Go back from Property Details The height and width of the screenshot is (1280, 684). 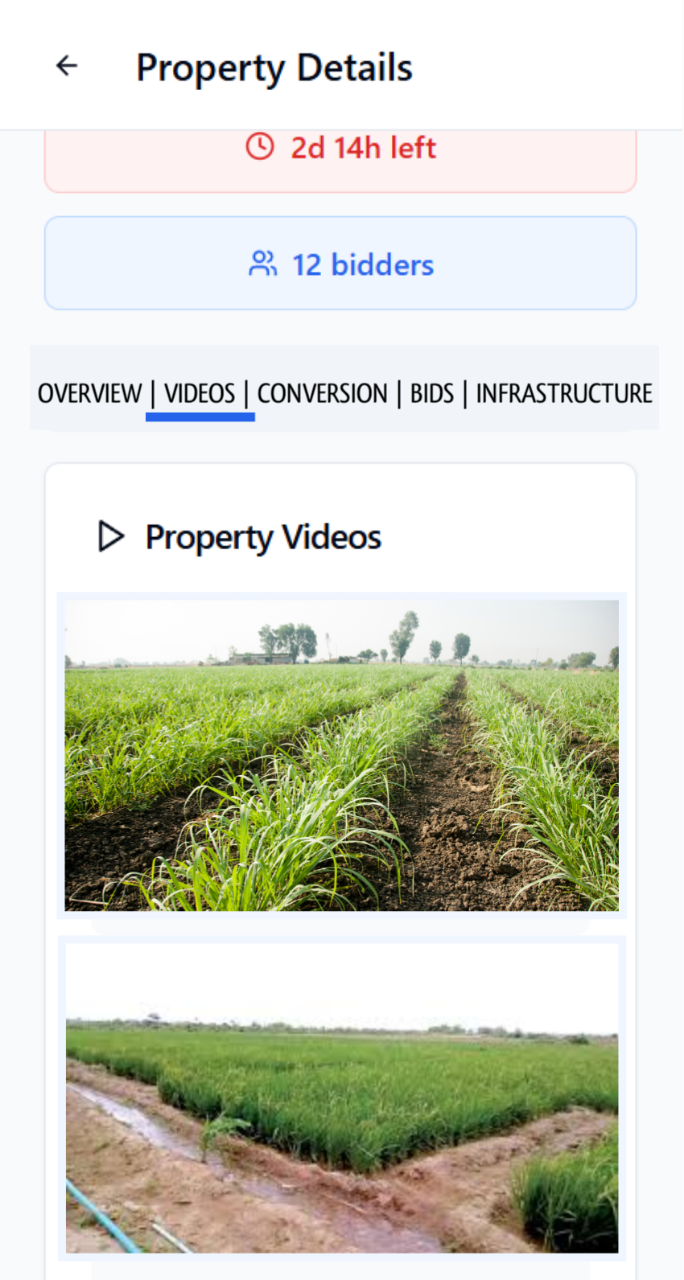click(66, 66)
